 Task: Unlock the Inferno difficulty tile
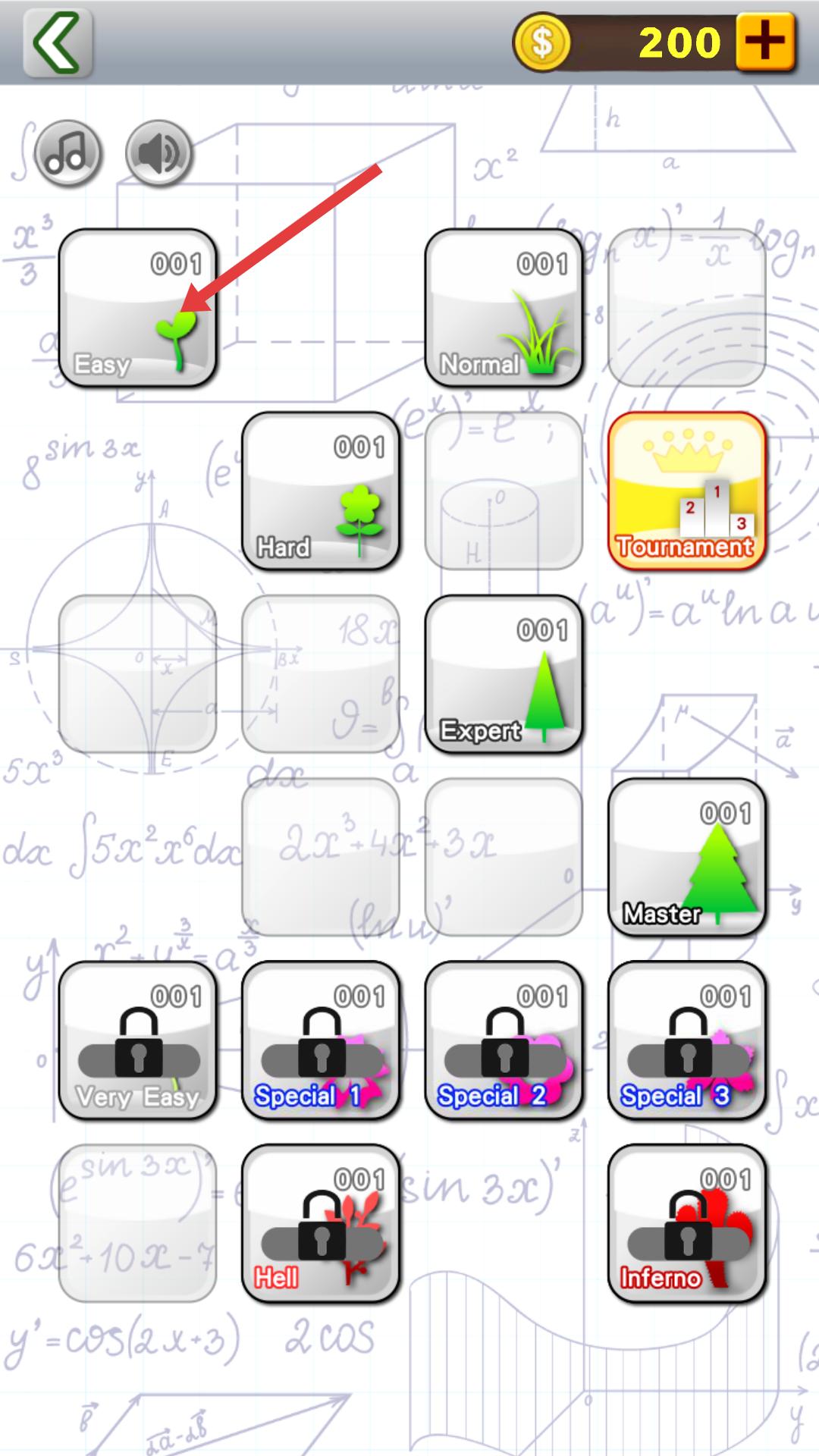[687, 1224]
